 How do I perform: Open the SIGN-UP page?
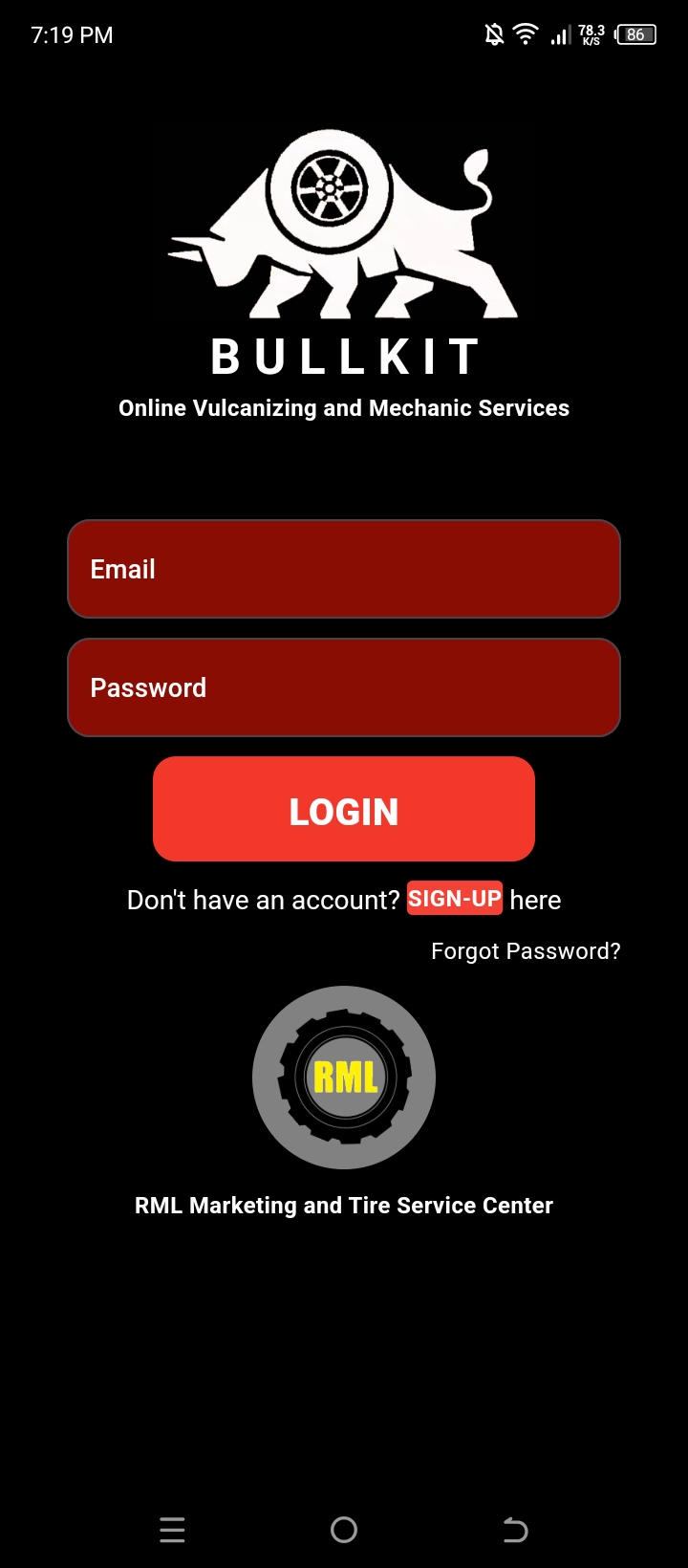[455, 899]
